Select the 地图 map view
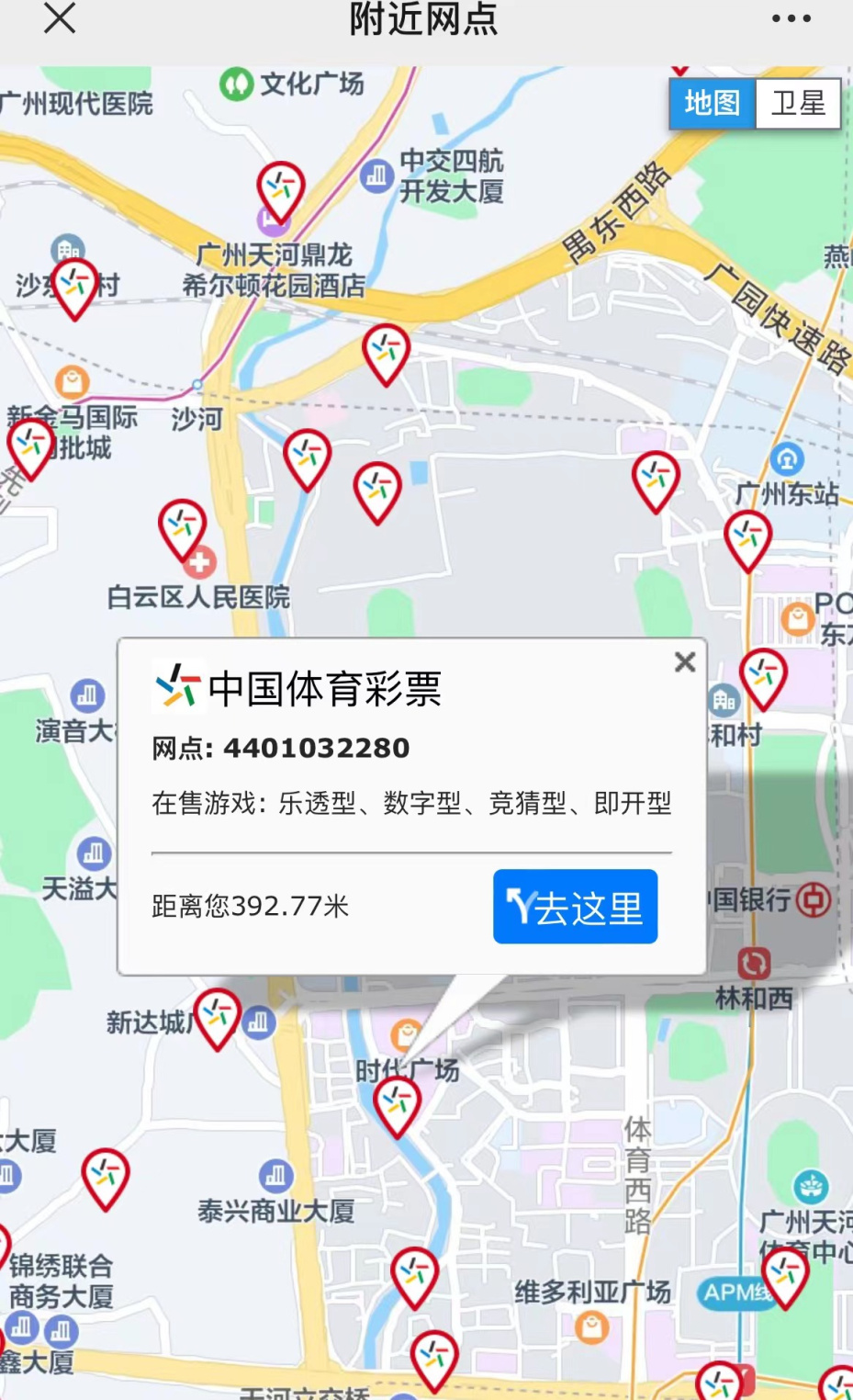Viewport: 853px width, 1400px height. pos(713,103)
